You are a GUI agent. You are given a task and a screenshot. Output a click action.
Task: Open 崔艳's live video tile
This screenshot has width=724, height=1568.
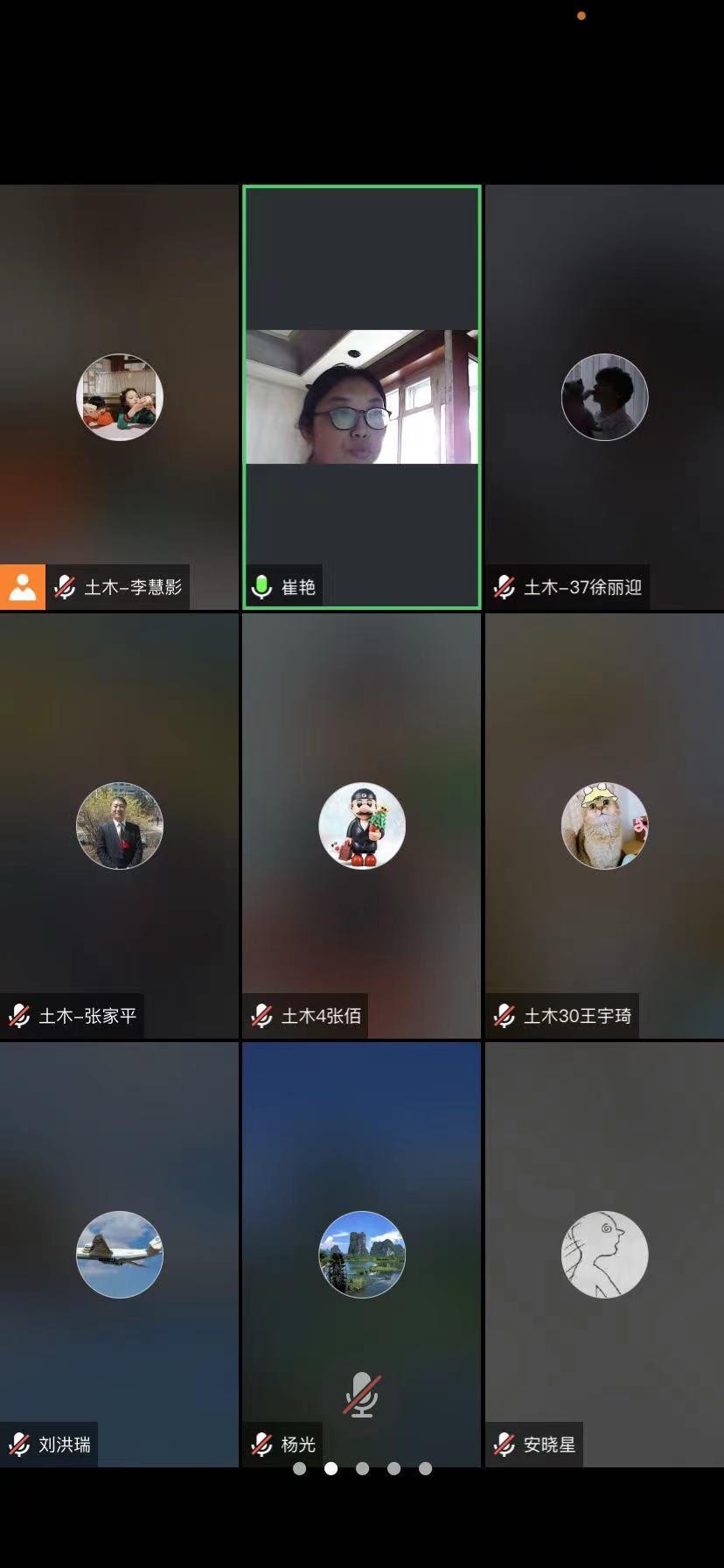click(x=361, y=396)
